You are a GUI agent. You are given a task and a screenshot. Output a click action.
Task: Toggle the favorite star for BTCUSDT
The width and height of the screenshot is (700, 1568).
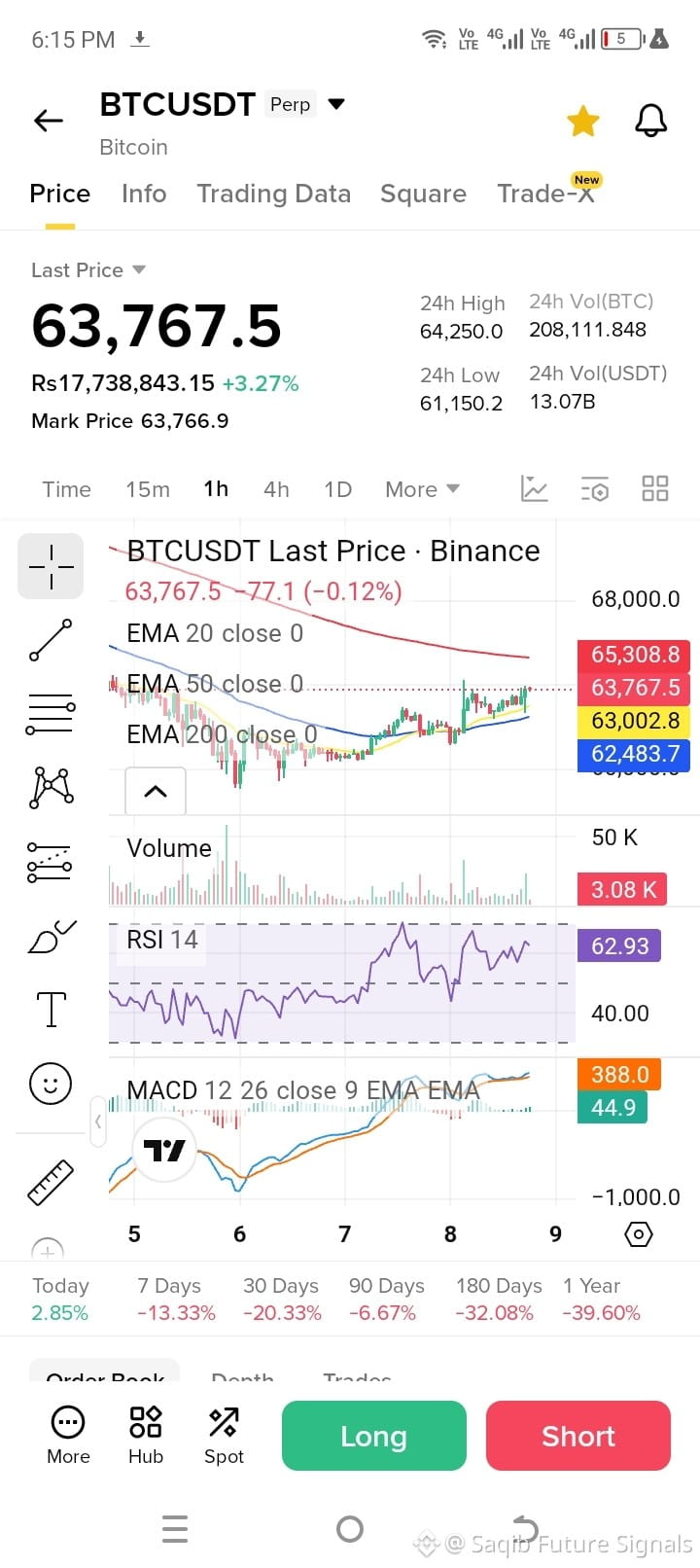coord(583,122)
